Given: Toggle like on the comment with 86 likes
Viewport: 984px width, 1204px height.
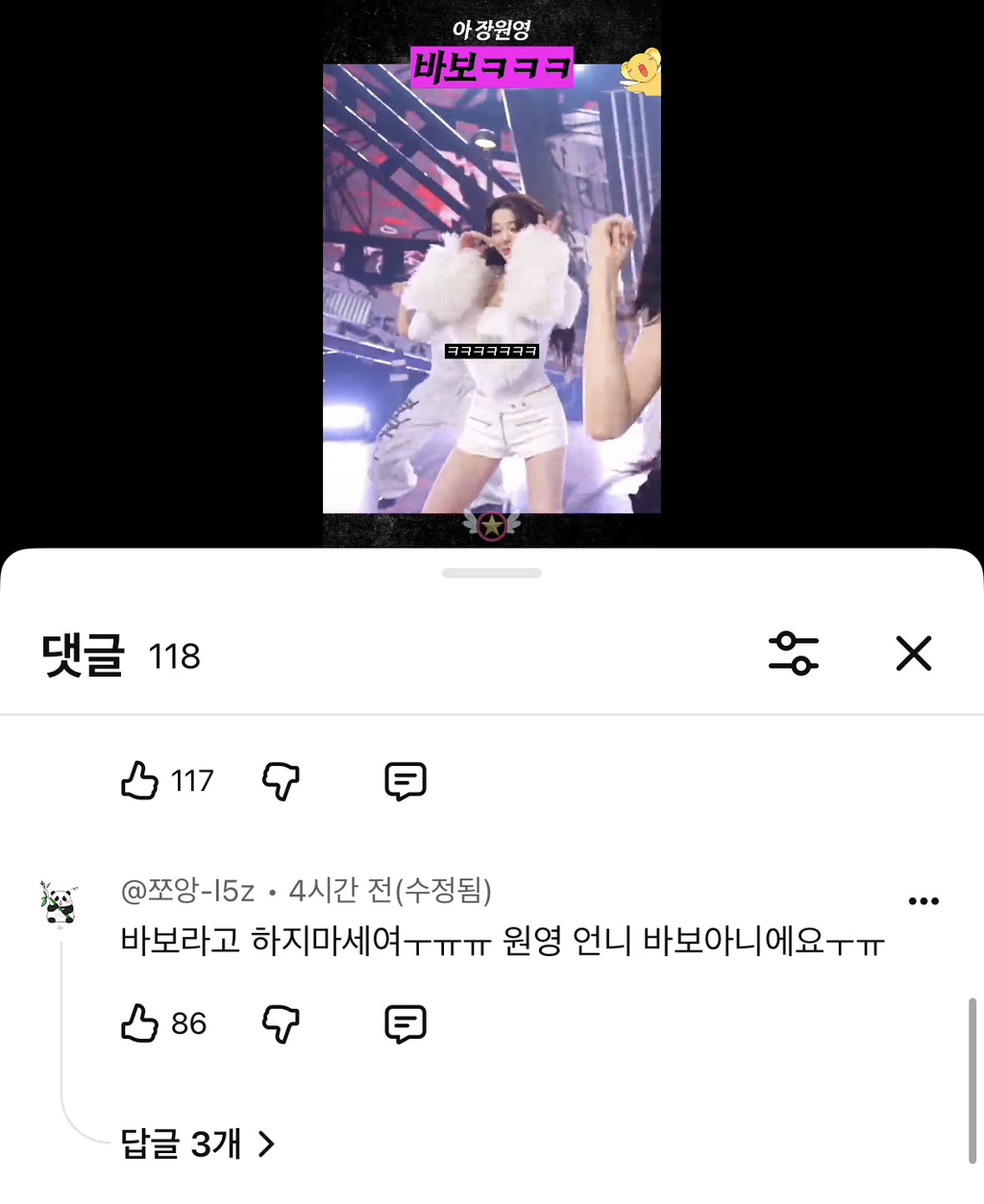Looking at the screenshot, I should click(140, 1023).
